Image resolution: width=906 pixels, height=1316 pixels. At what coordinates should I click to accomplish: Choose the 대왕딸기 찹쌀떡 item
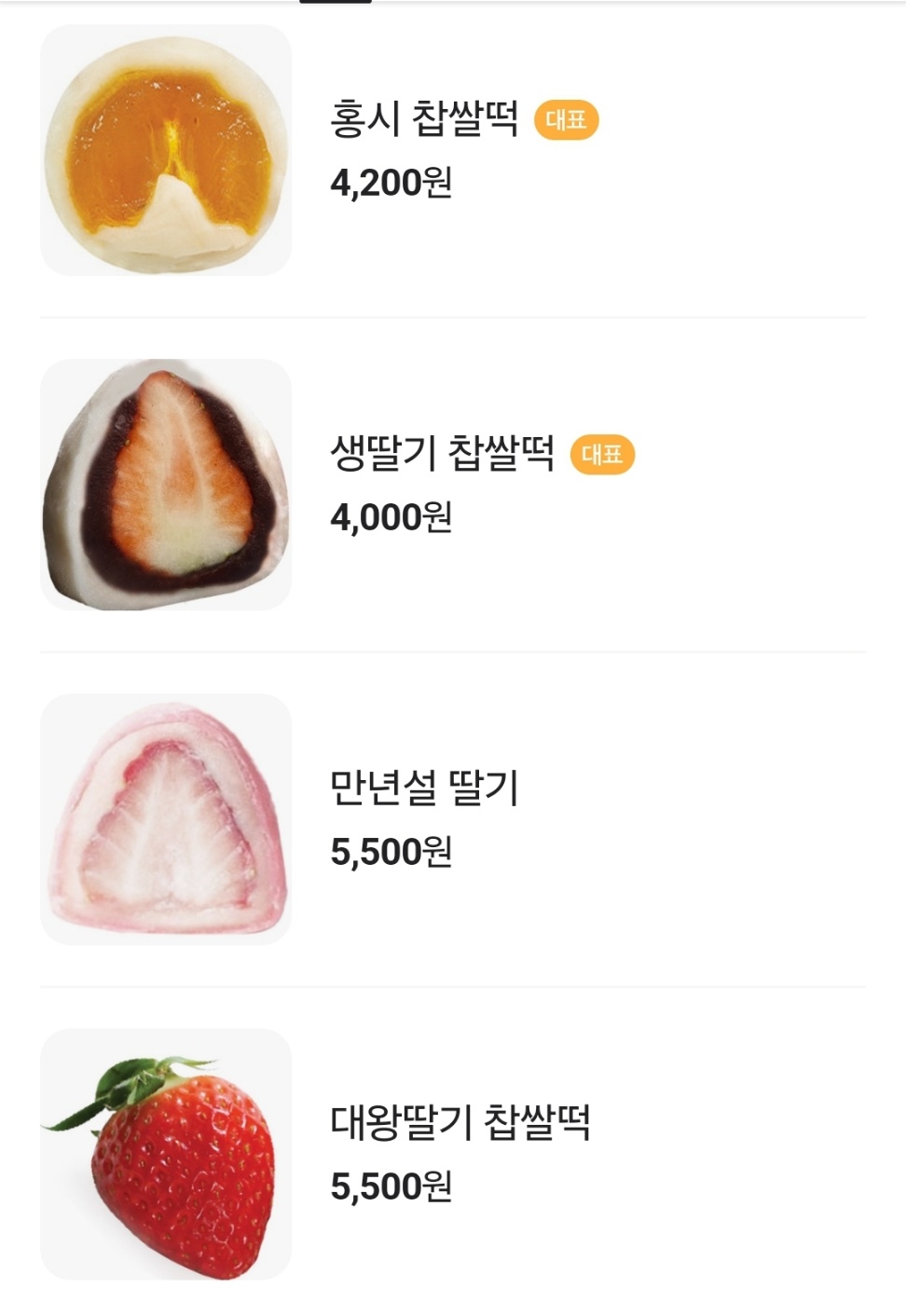click(460, 1122)
